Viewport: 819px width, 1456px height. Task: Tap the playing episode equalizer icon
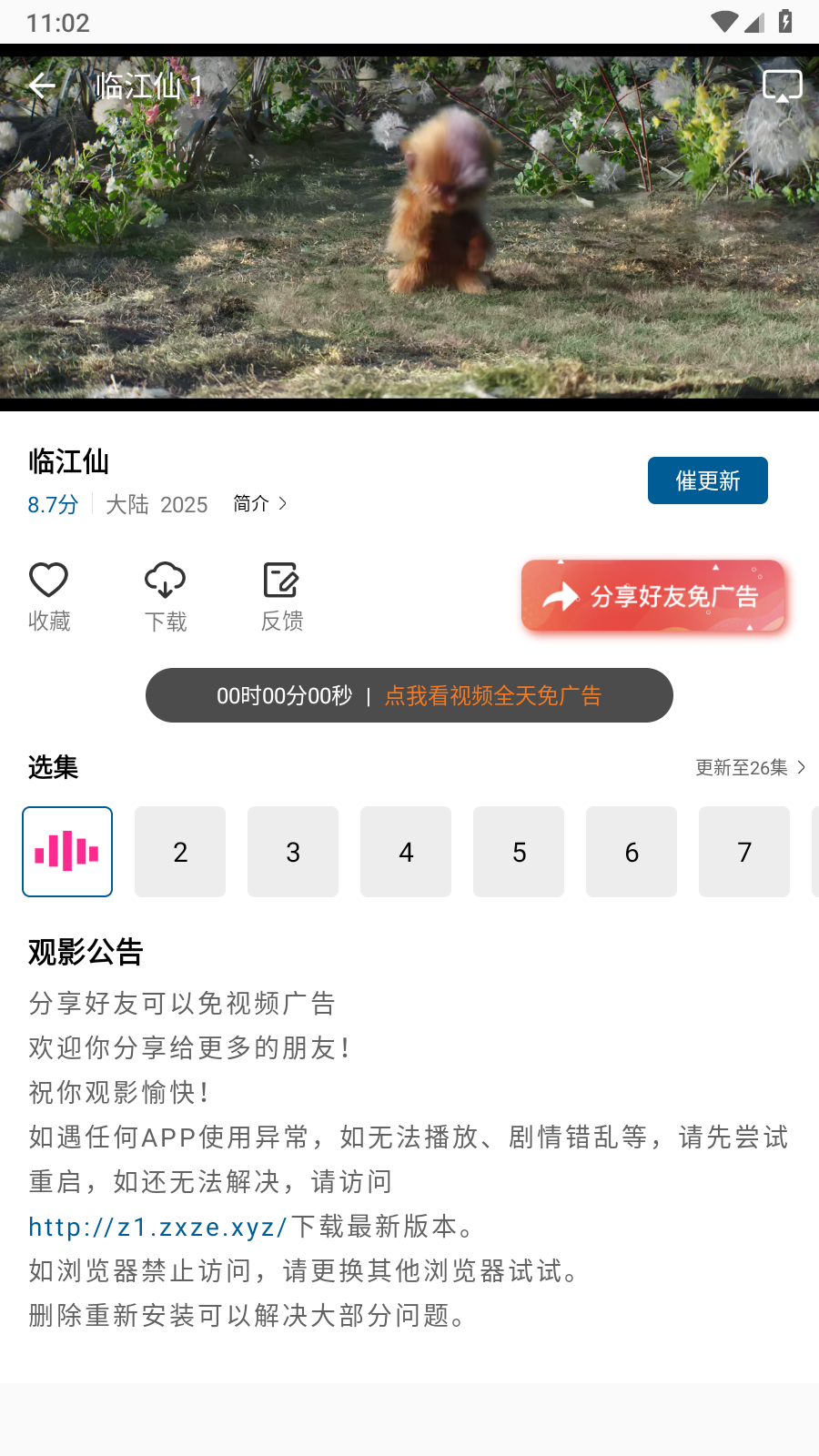66,852
